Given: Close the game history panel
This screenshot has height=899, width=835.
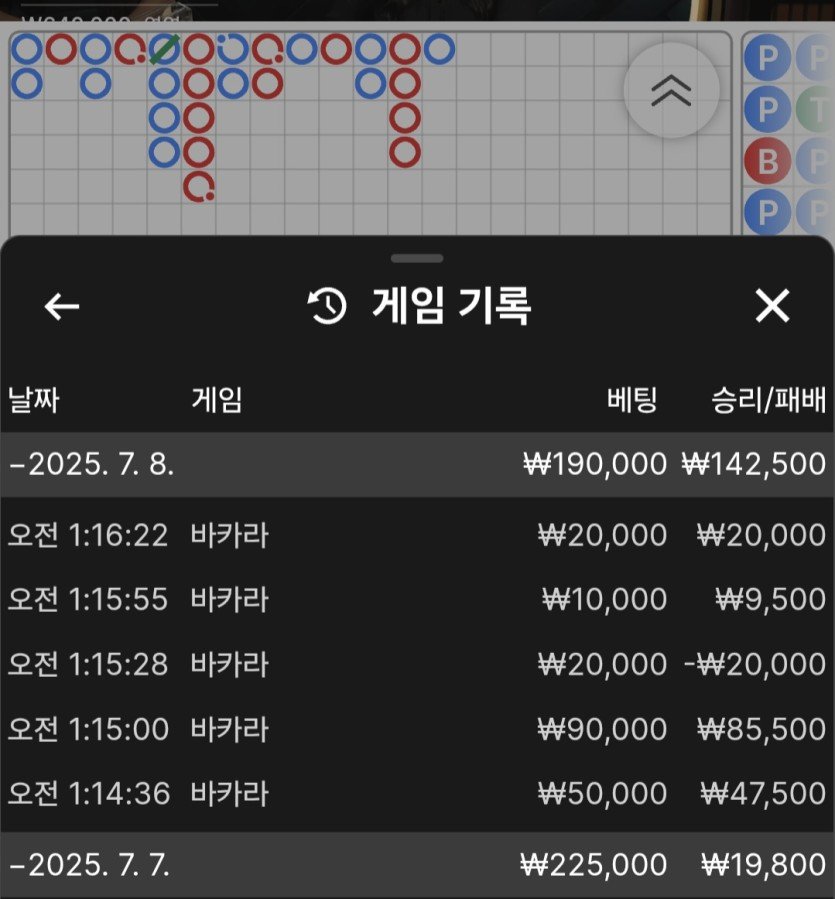Looking at the screenshot, I should tap(772, 307).
